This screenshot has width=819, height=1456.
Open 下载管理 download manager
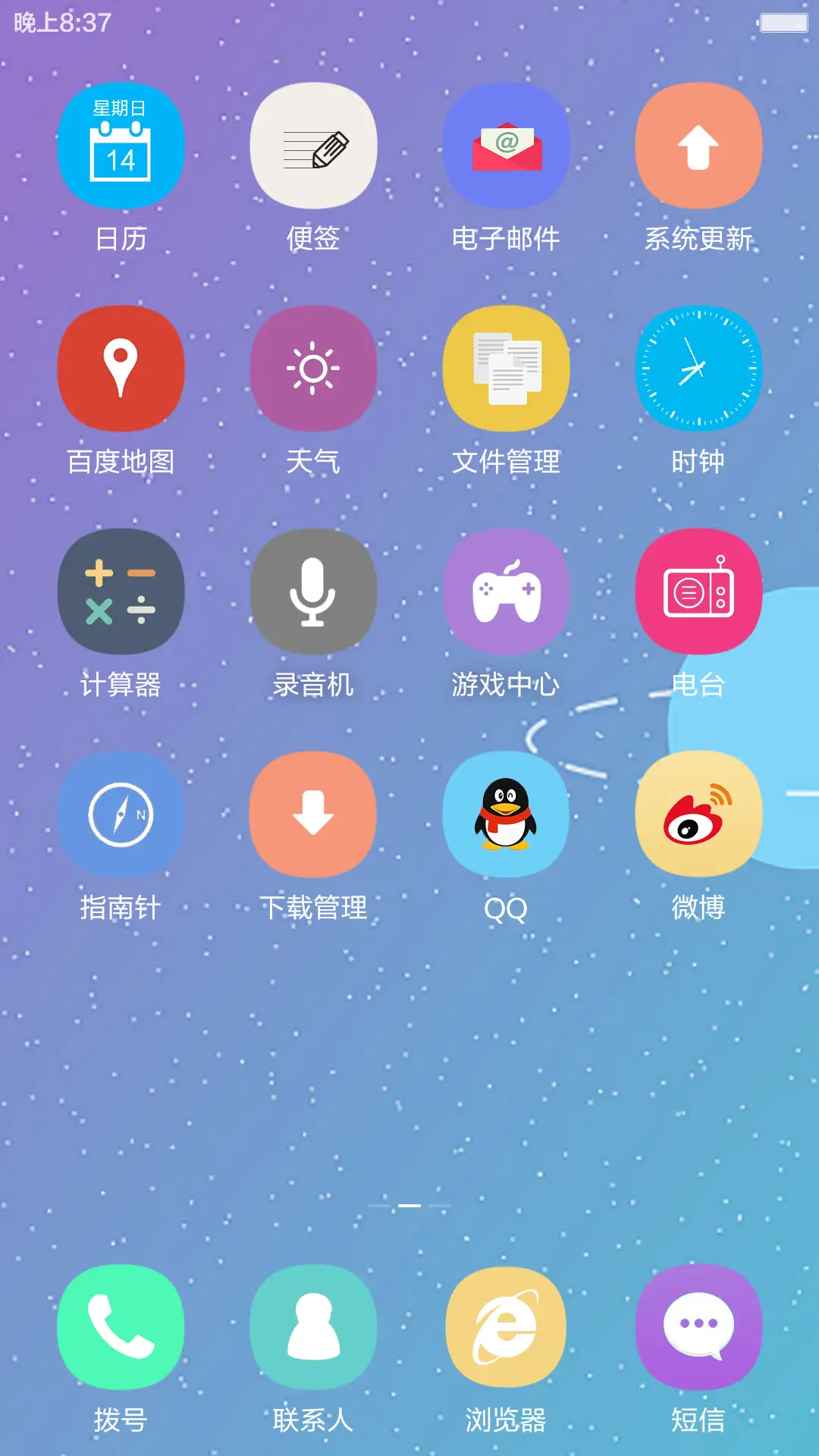[313, 813]
